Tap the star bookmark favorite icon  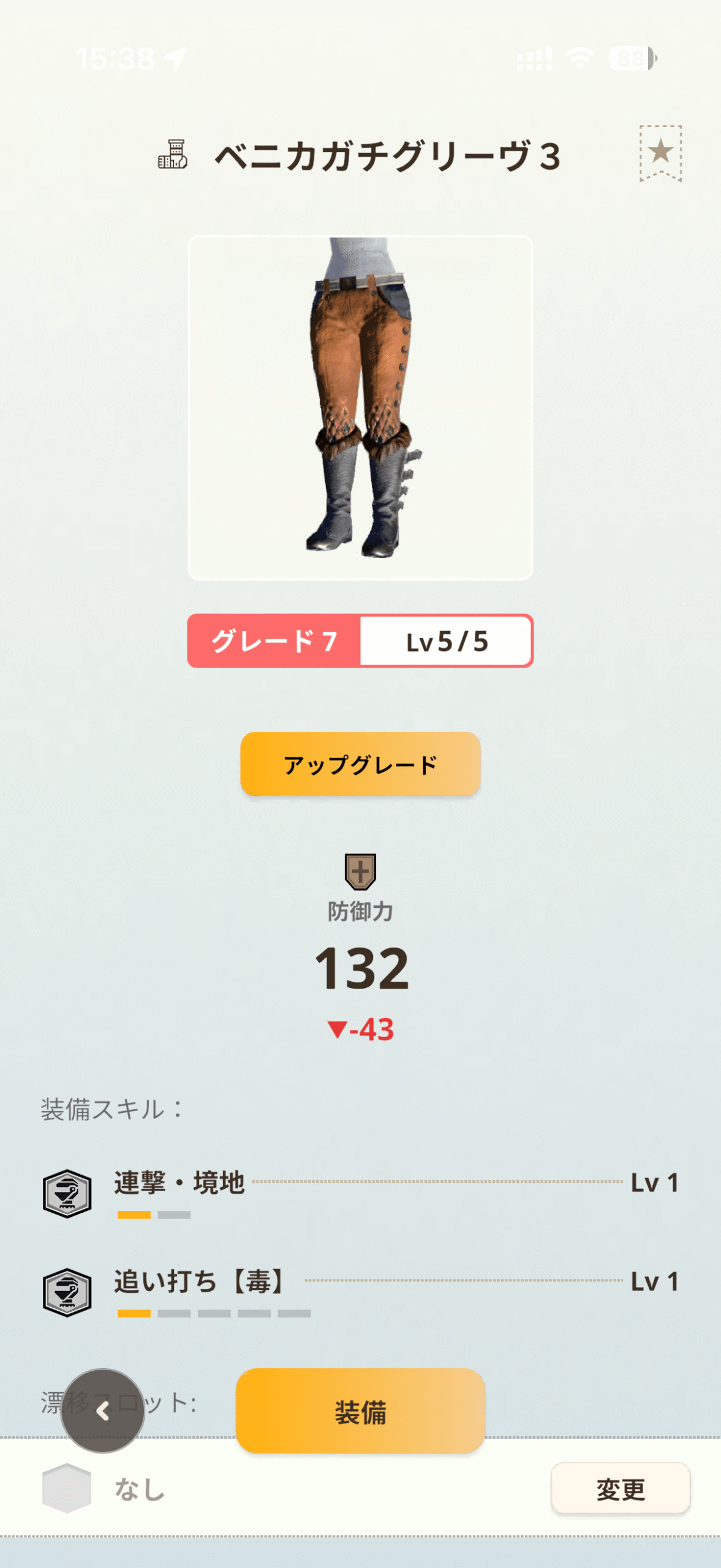pos(660,153)
